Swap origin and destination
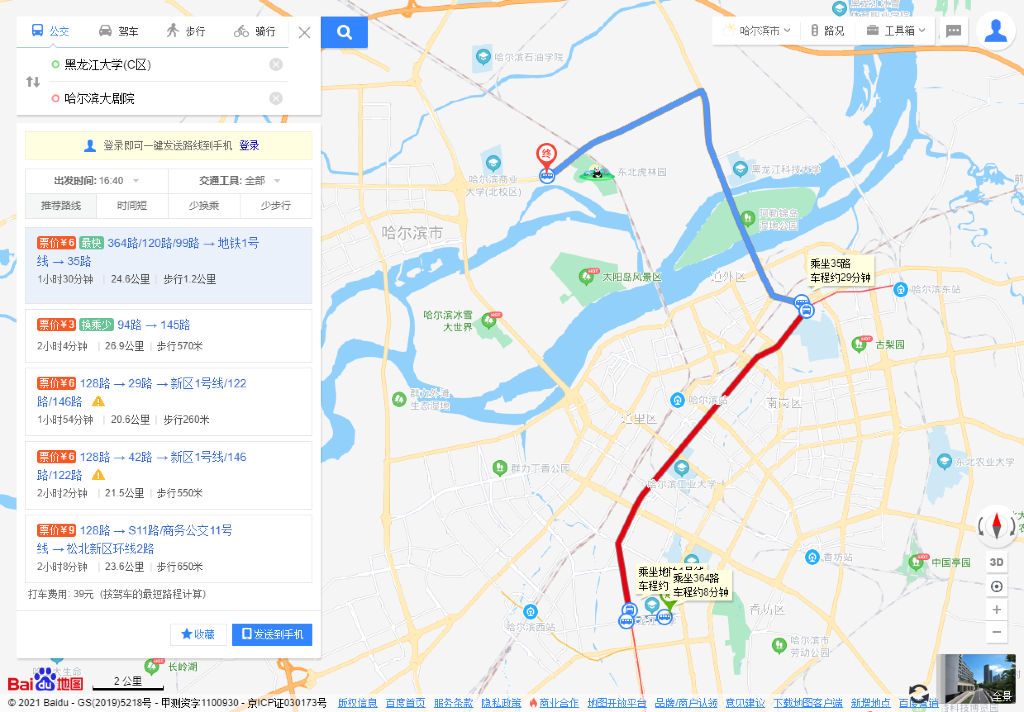The image size is (1024, 712). [x=33, y=81]
